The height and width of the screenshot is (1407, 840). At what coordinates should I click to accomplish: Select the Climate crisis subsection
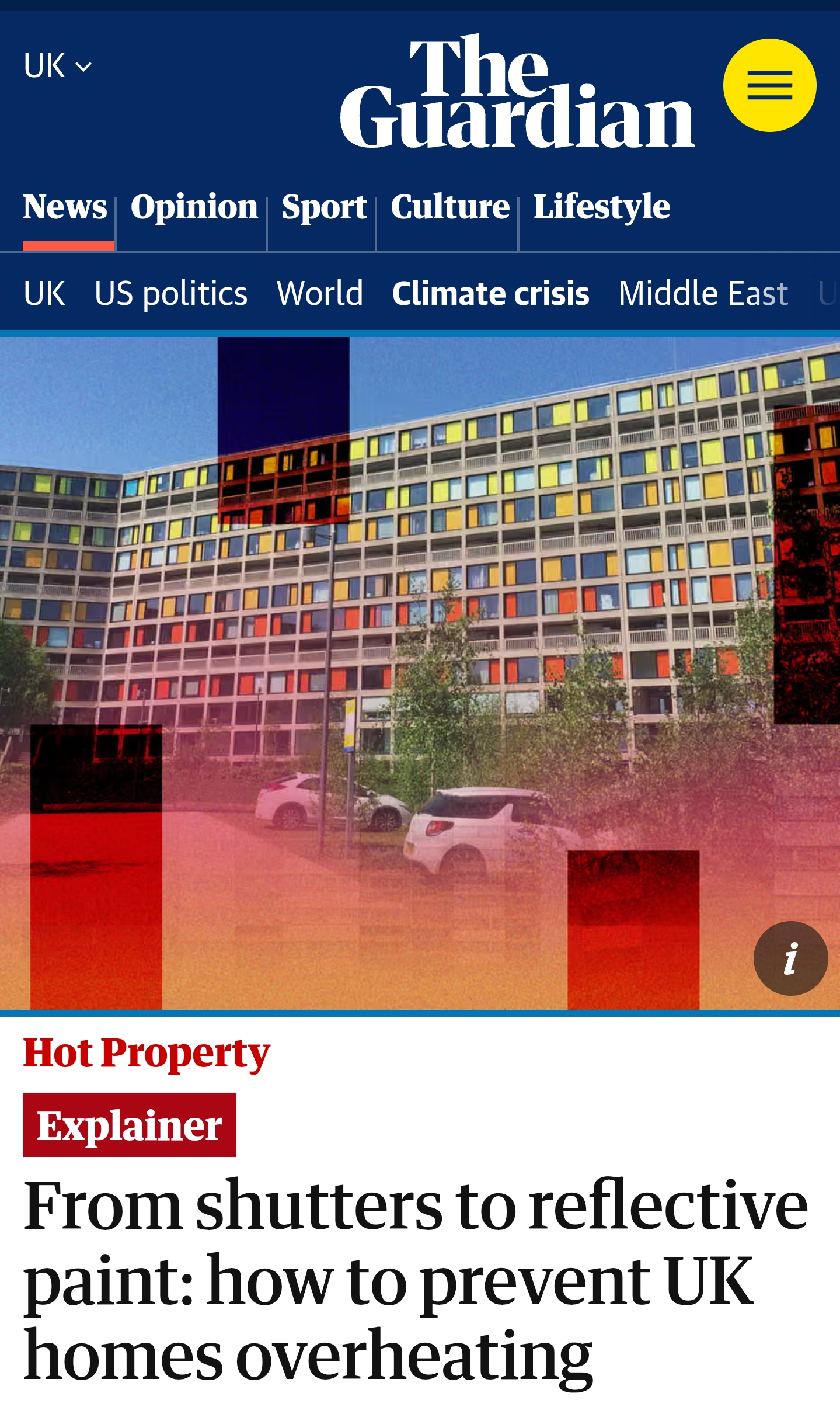(x=490, y=293)
